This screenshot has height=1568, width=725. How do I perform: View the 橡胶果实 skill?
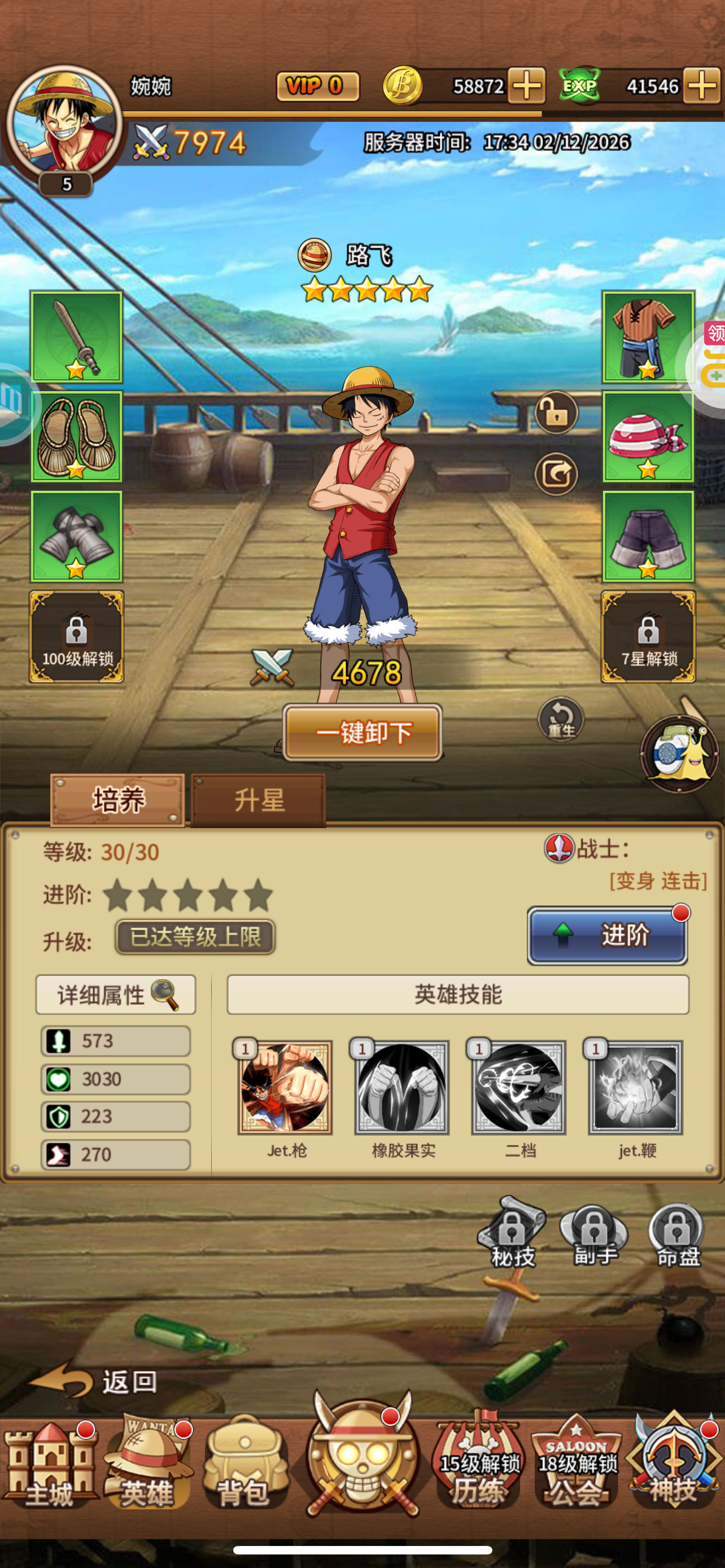[x=402, y=1088]
